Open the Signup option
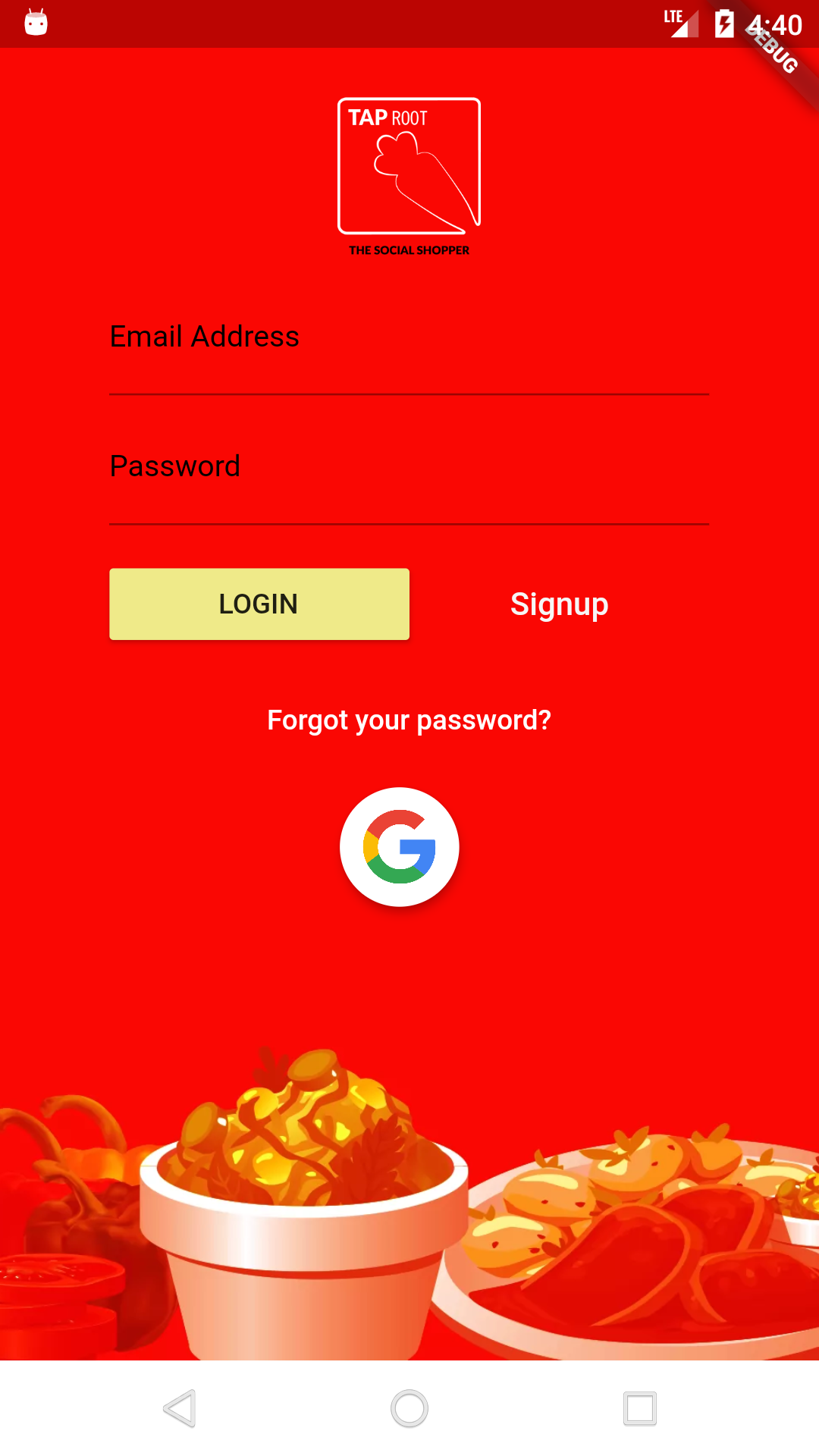This screenshot has width=819, height=1456. 560,604
